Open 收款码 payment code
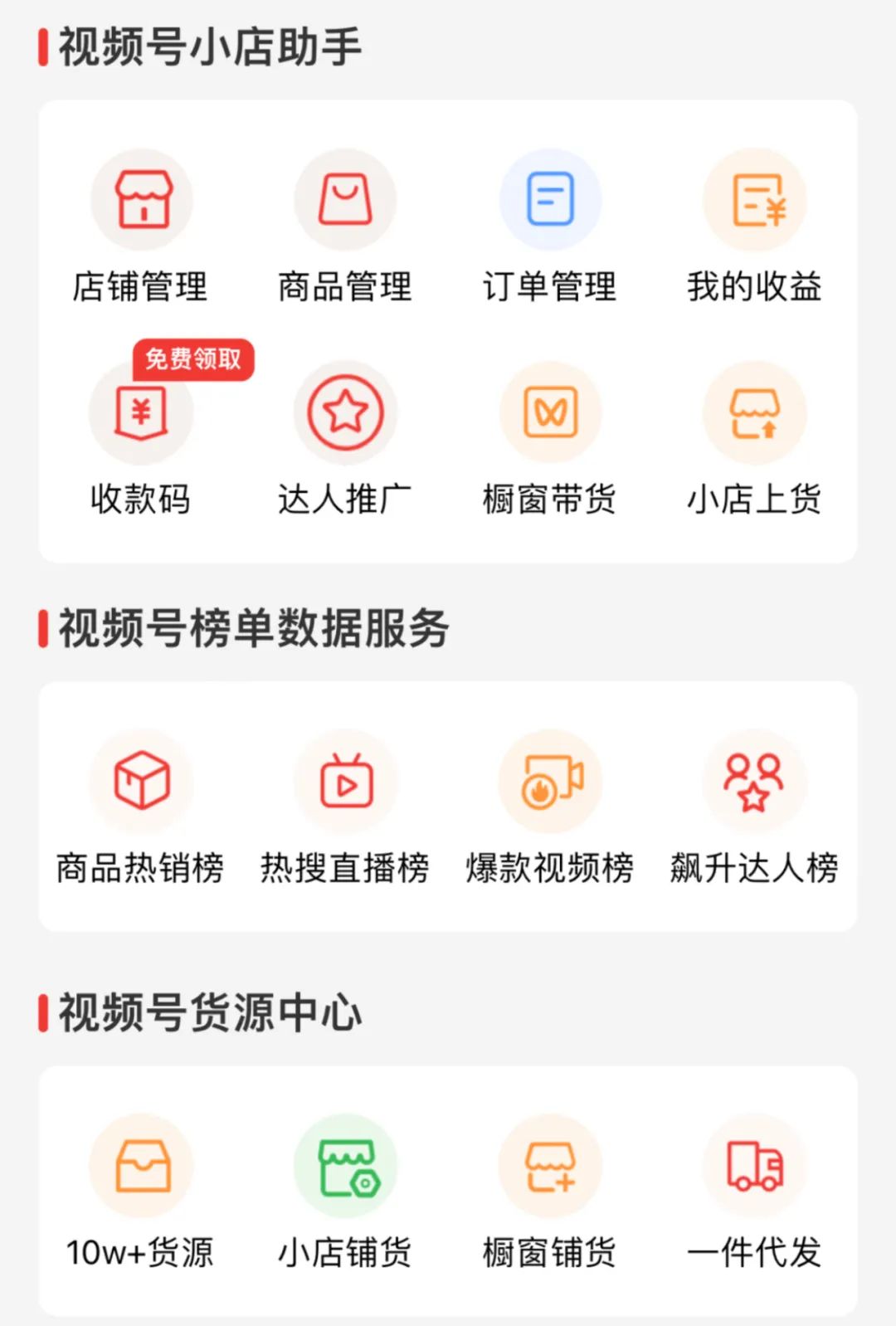This screenshot has height=1326, width=896. [x=141, y=412]
